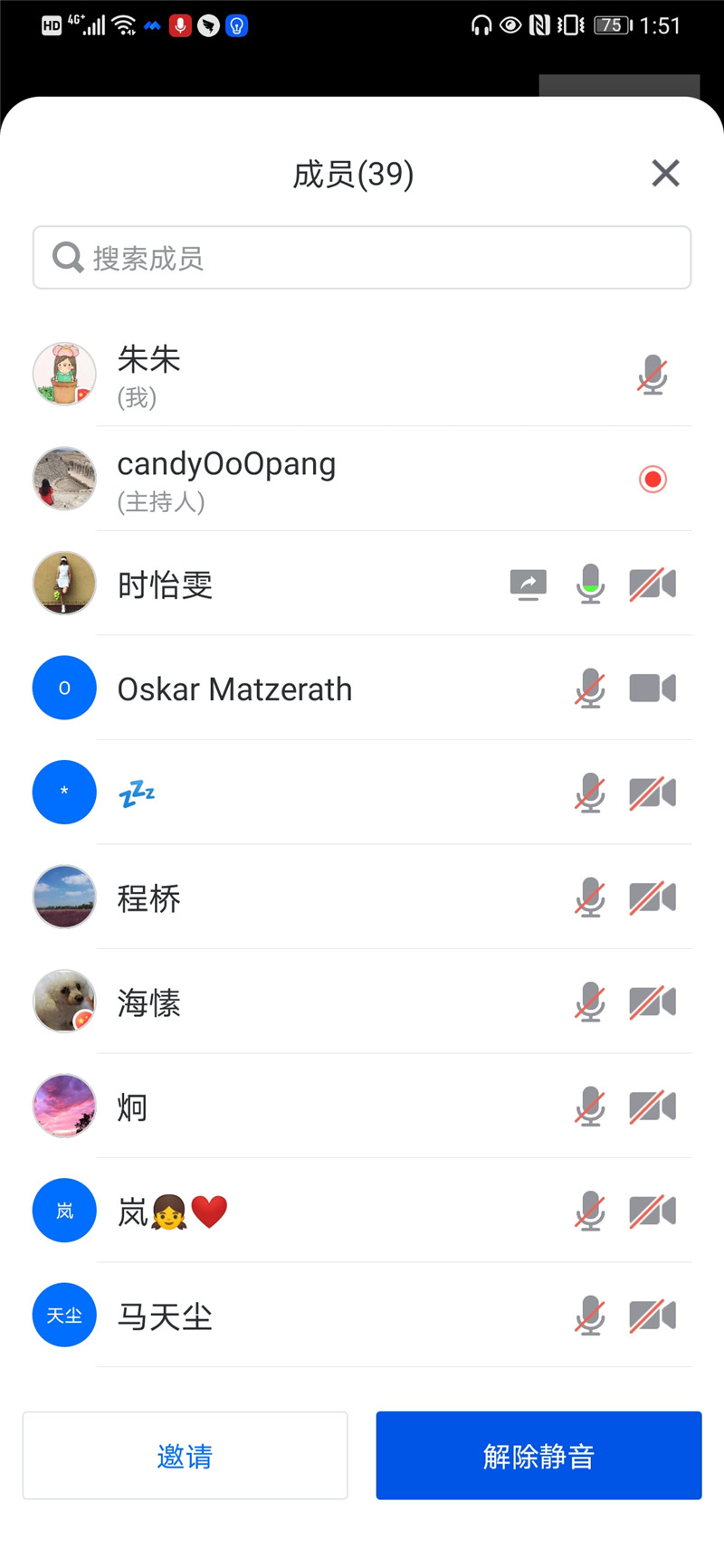Tap the 搜索成员 search field
Viewport: 724px width, 1568px height.
(362, 258)
